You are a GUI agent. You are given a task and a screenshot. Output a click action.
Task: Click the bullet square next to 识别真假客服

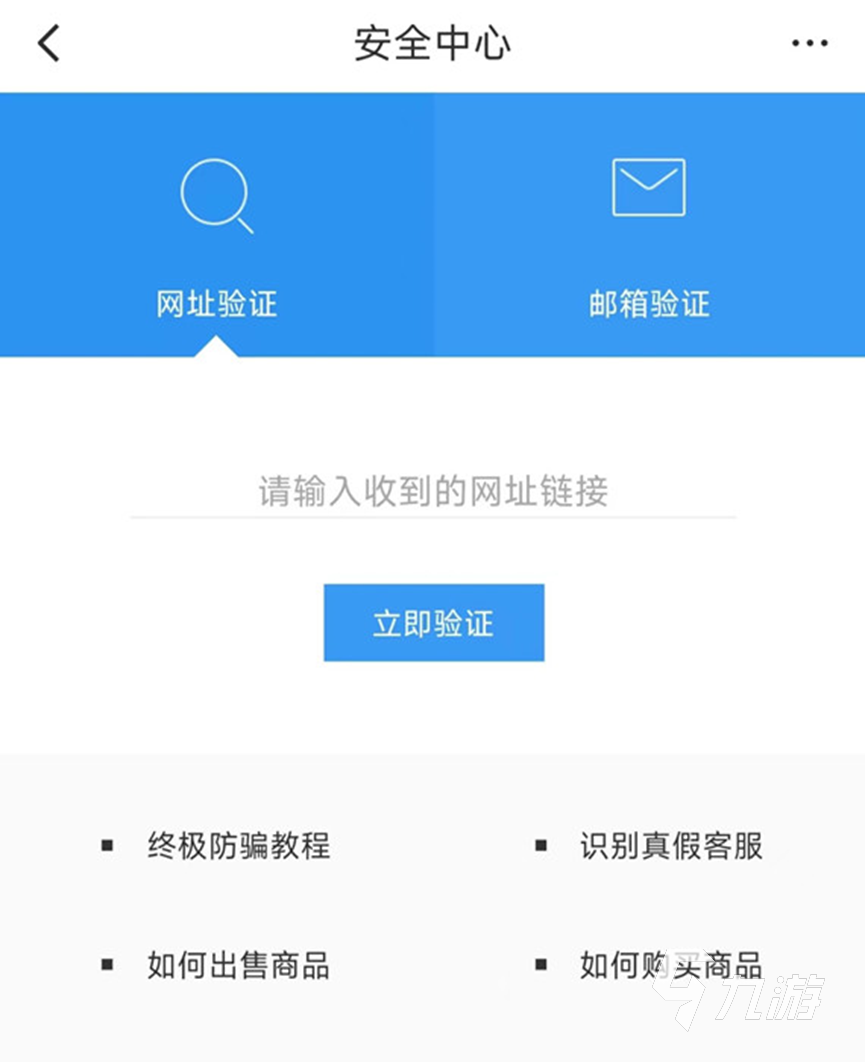pyautogui.click(x=538, y=846)
